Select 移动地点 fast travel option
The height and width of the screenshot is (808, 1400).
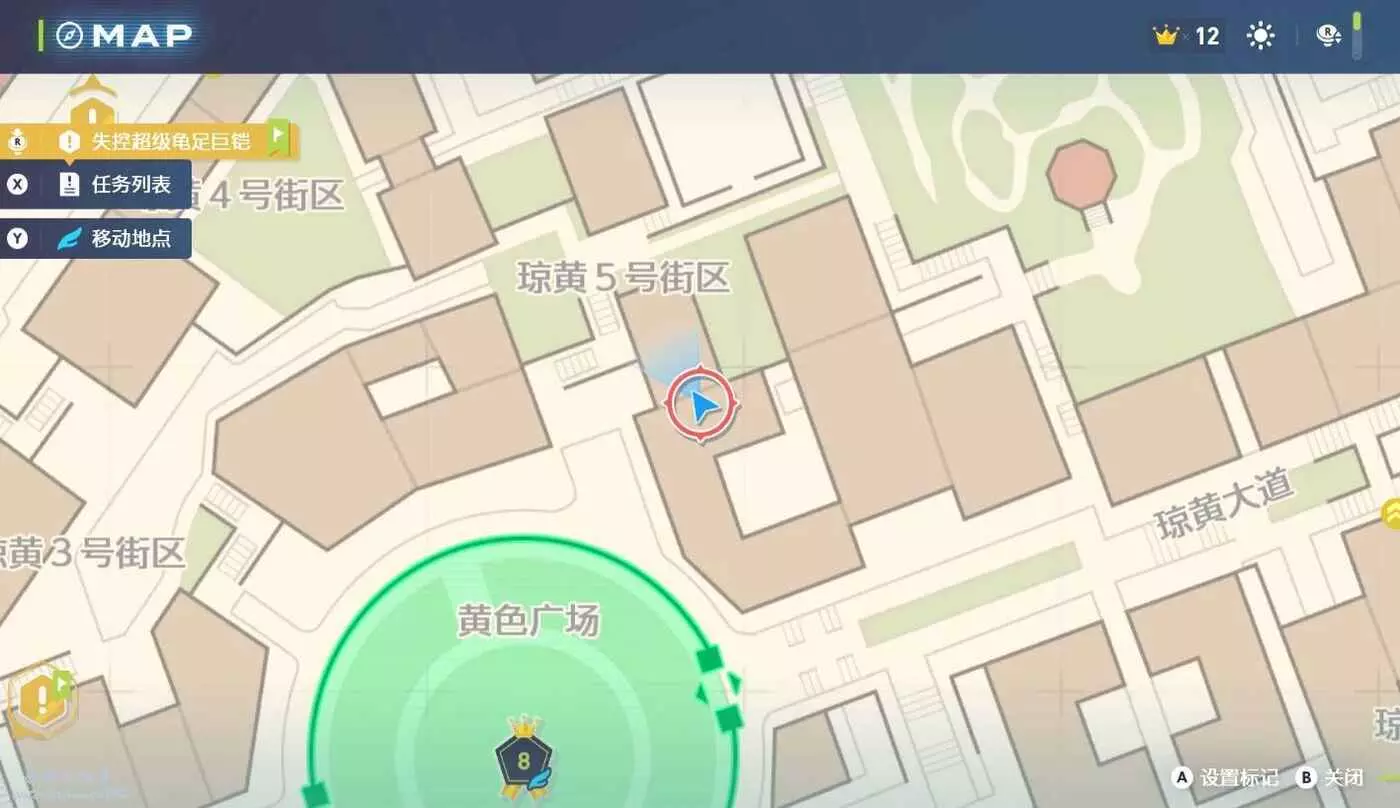(96, 239)
